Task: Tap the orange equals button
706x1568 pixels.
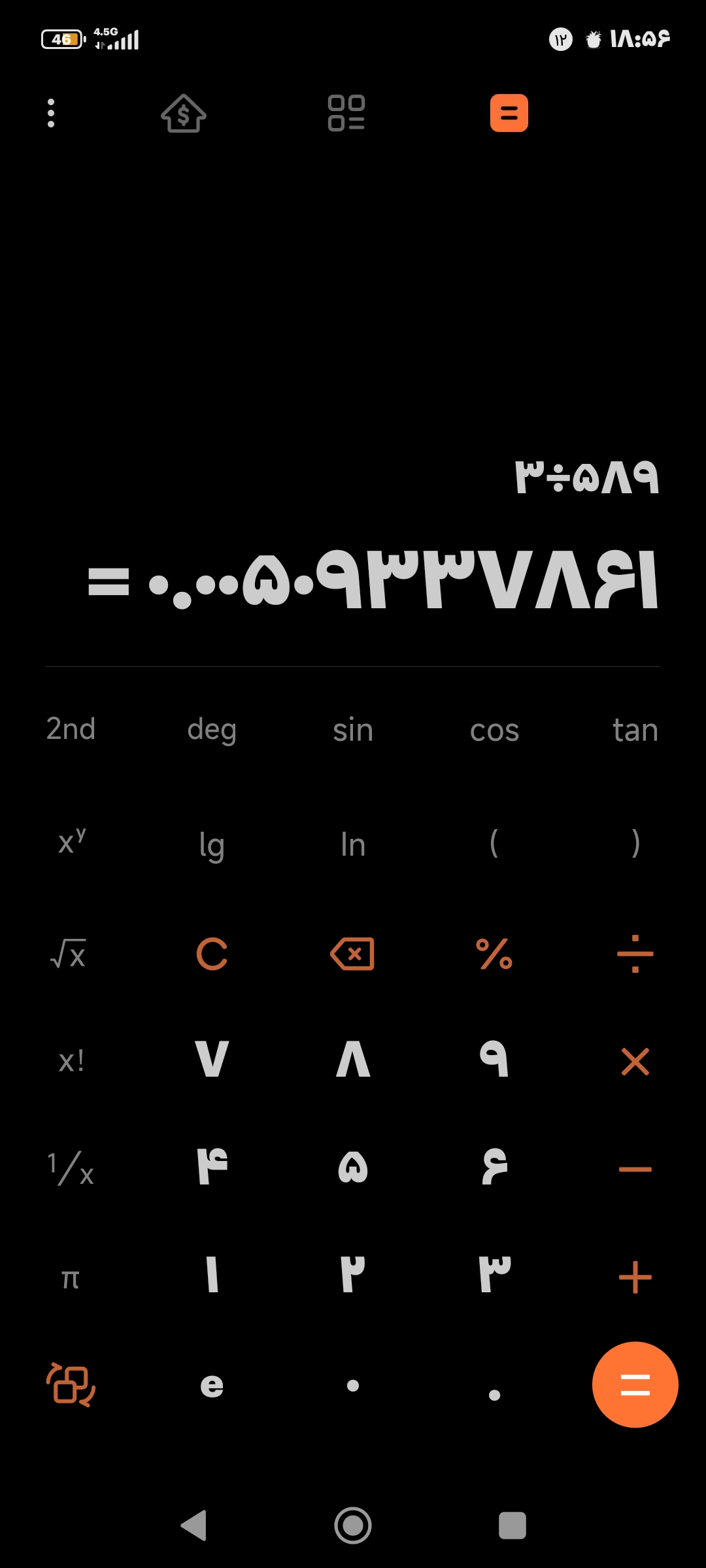Action: 635,1384
